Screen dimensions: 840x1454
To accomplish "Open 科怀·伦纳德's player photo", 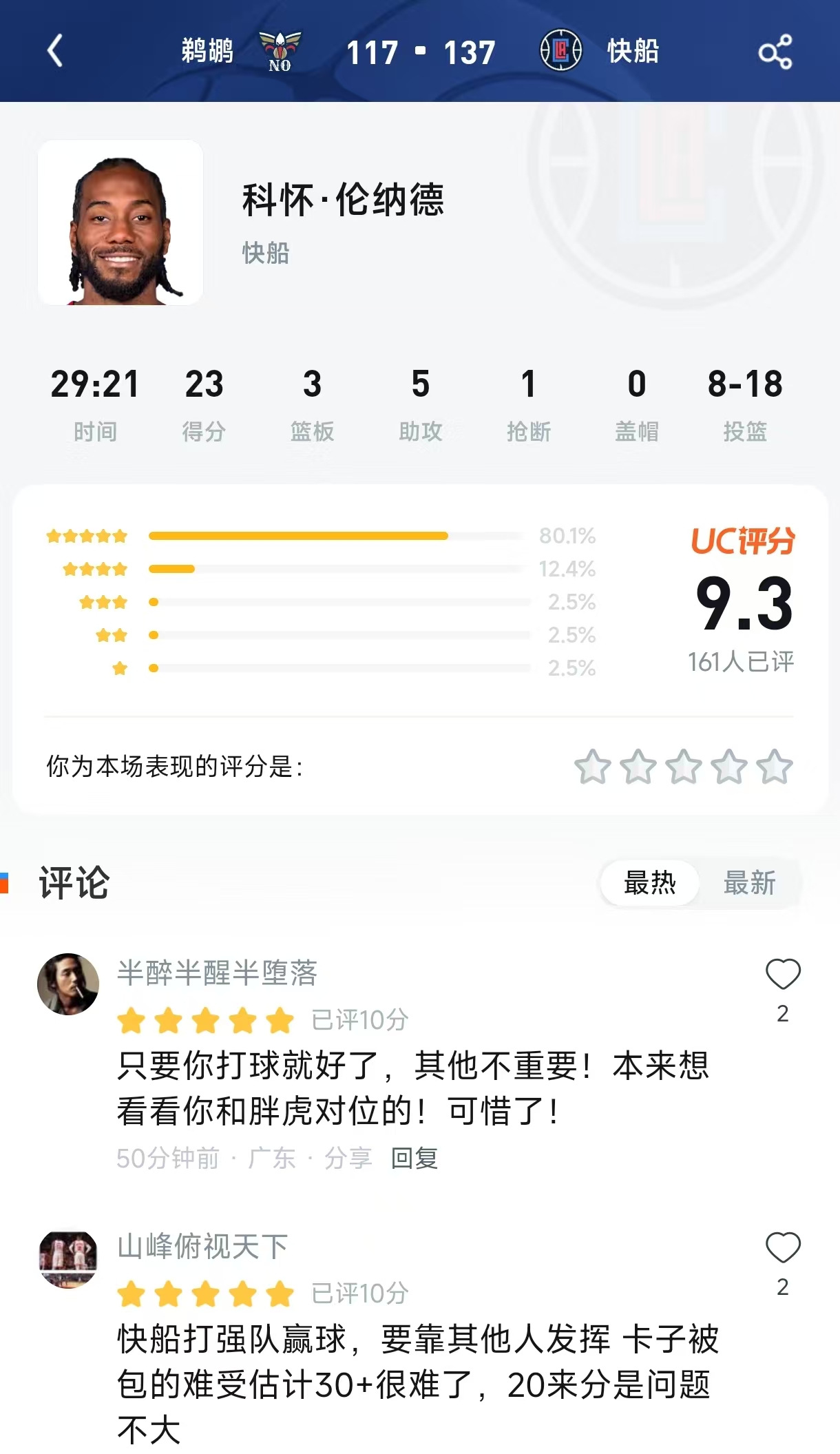I will pyautogui.click(x=120, y=222).
